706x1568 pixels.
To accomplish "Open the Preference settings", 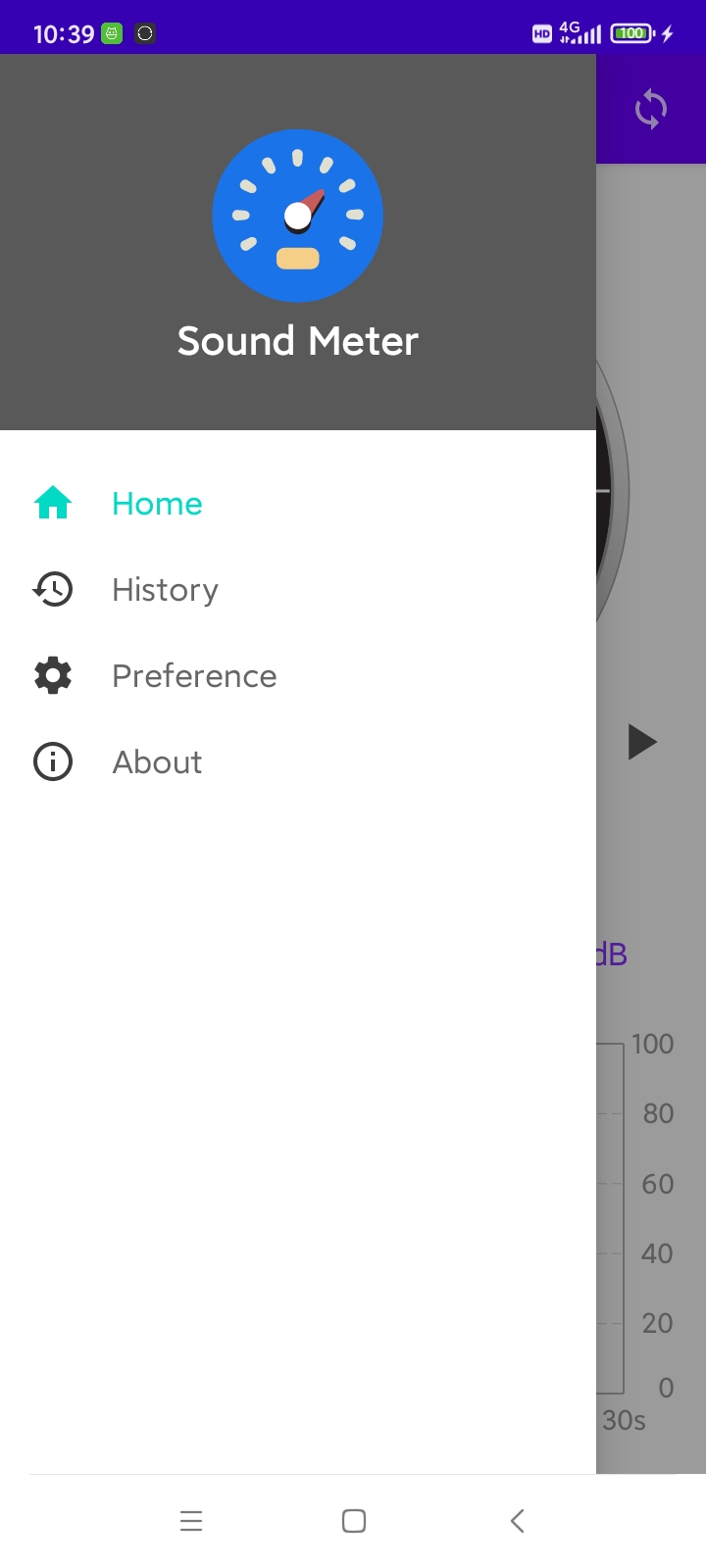I will point(194,676).
